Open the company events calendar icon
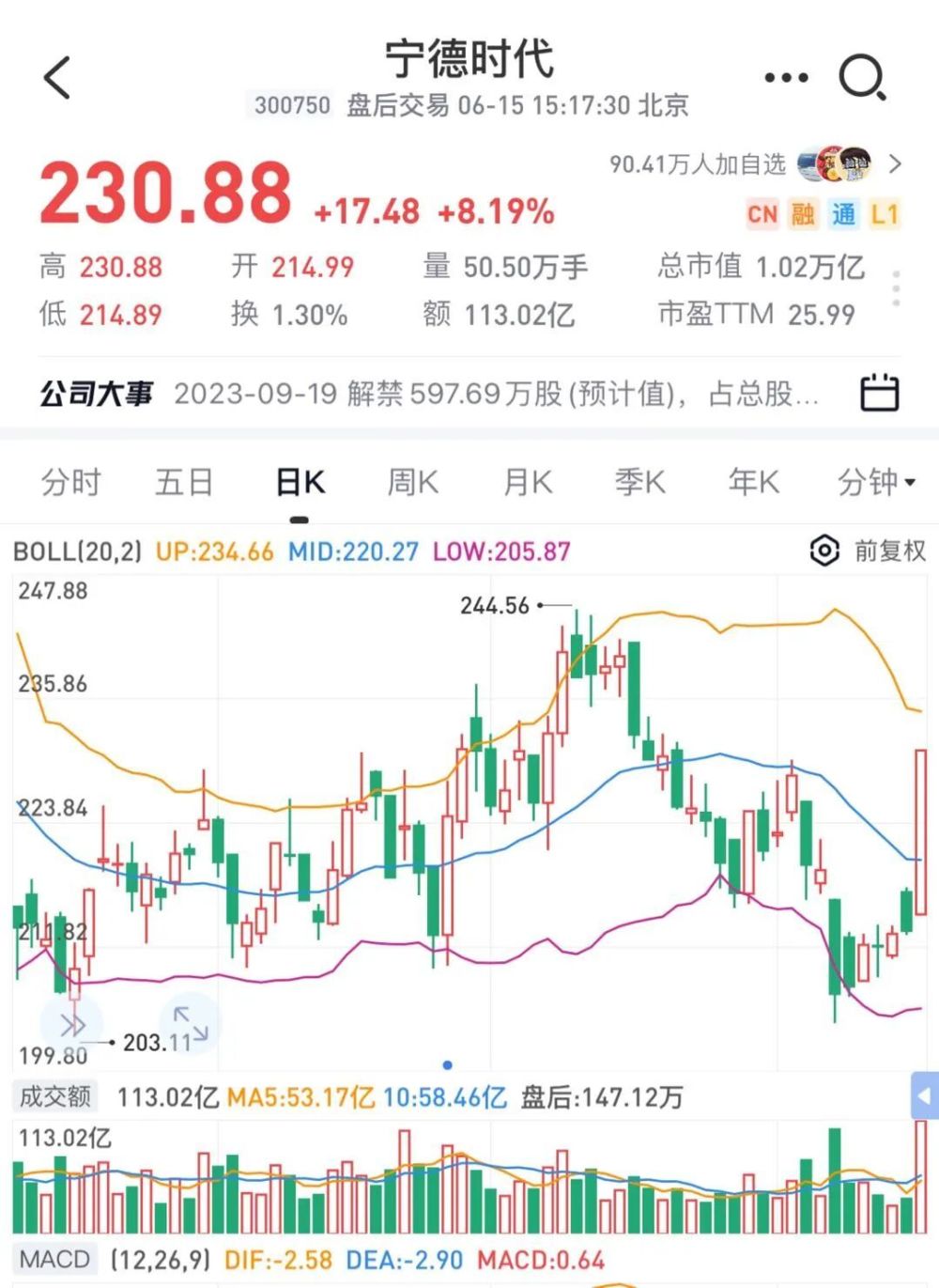This screenshot has width=939, height=1288. 880,393
